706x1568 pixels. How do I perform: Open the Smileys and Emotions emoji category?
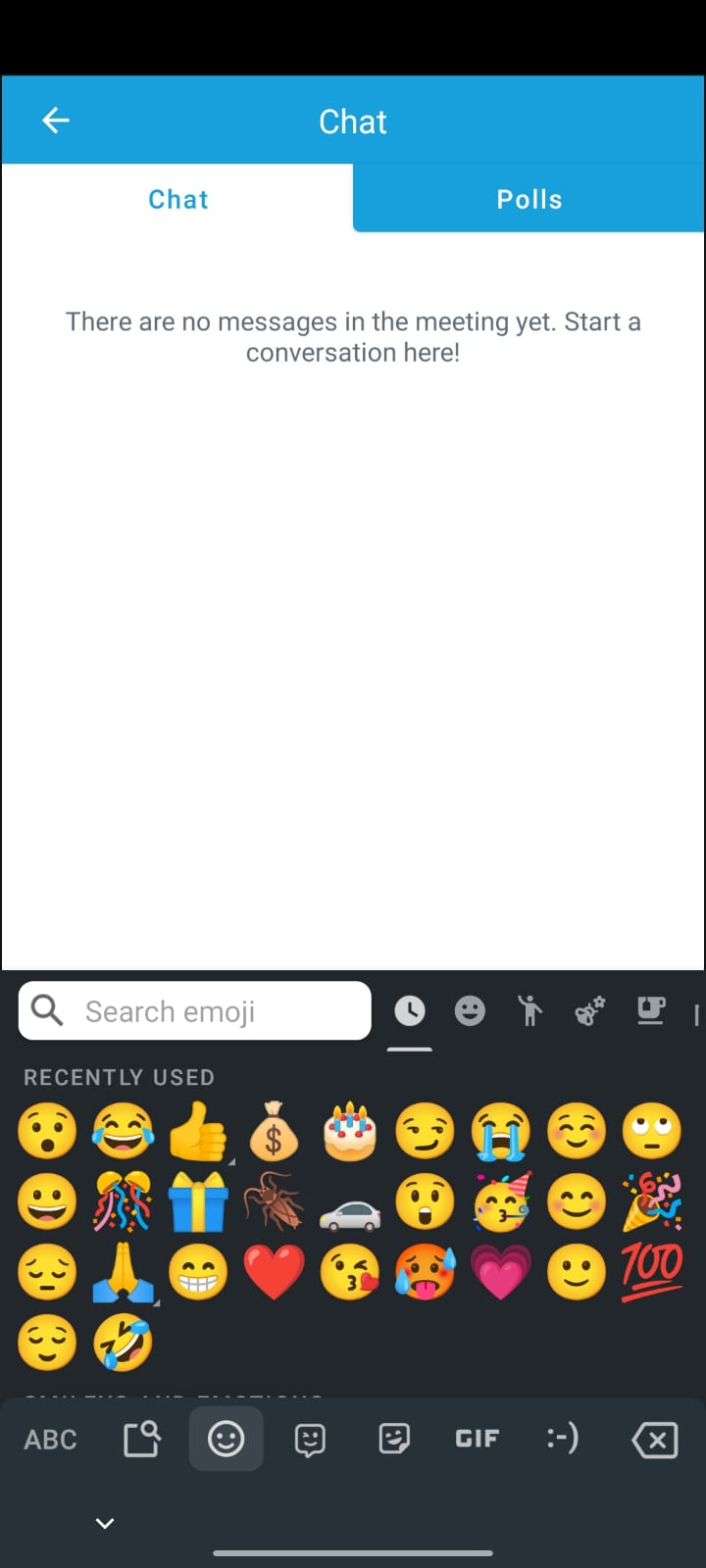point(470,1010)
